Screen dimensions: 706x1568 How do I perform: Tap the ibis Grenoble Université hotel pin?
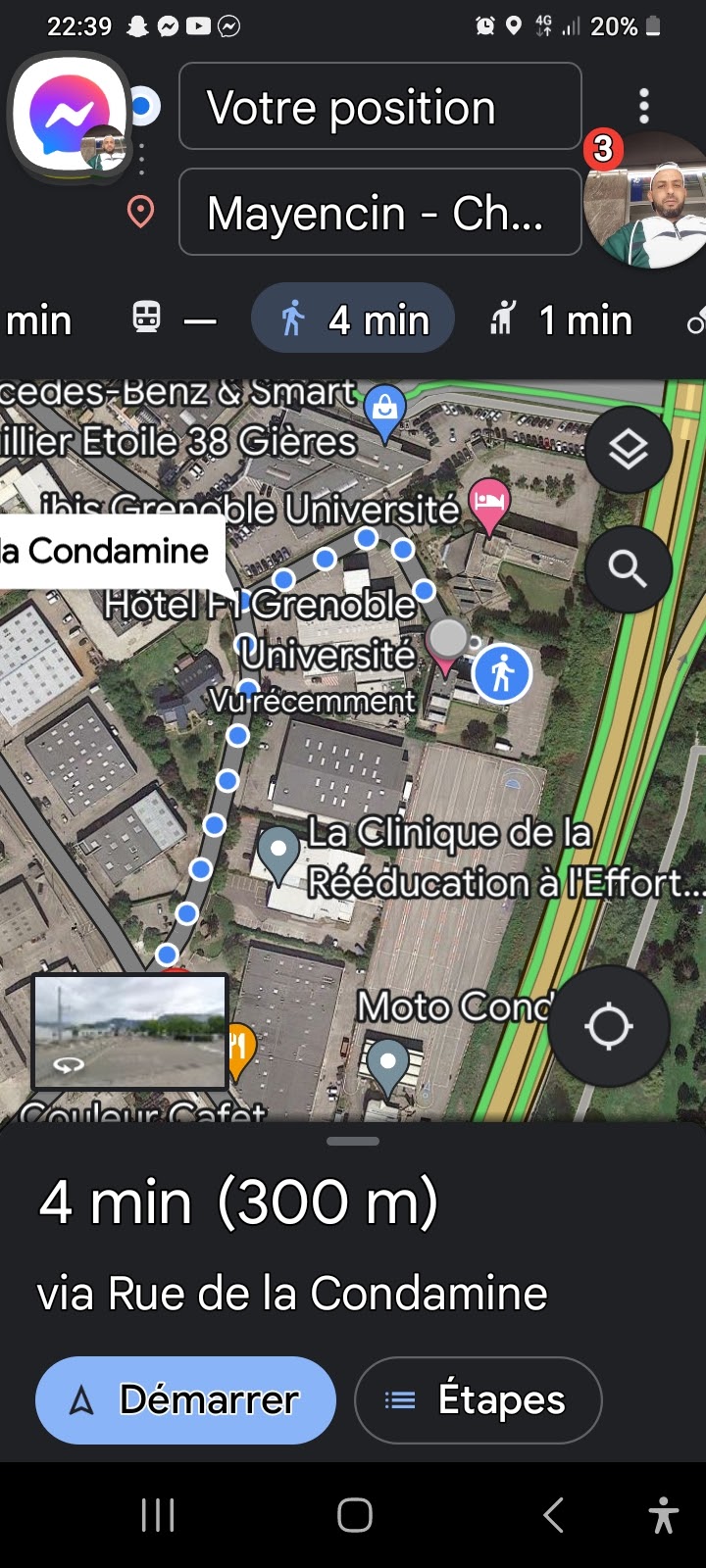click(489, 502)
